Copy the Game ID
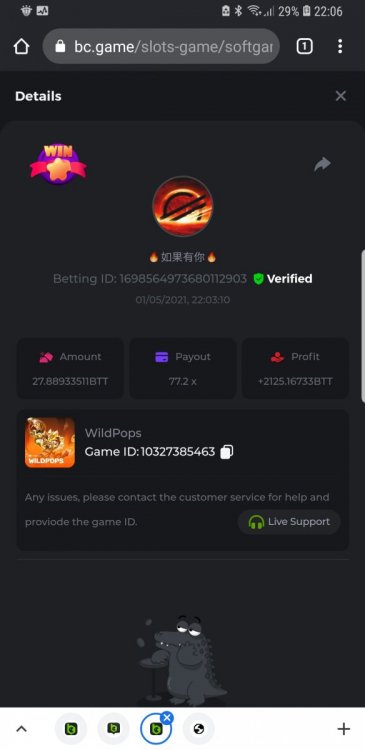This screenshot has width=365, height=750. click(227, 452)
